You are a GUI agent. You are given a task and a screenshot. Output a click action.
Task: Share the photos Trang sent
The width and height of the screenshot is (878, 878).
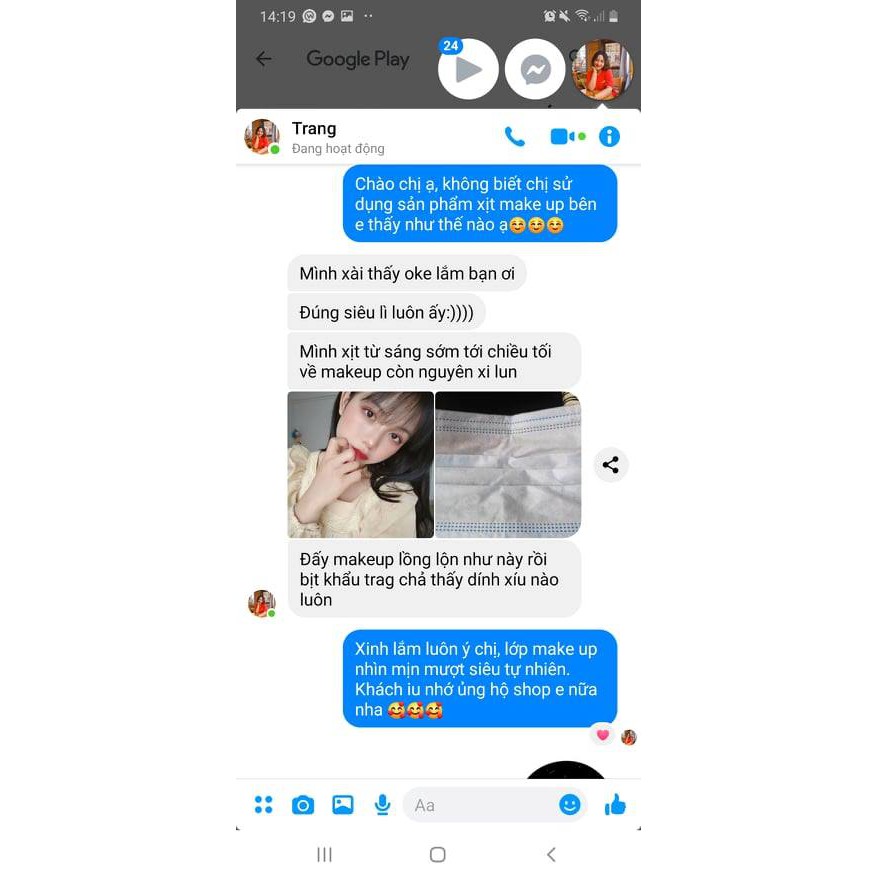click(x=610, y=464)
